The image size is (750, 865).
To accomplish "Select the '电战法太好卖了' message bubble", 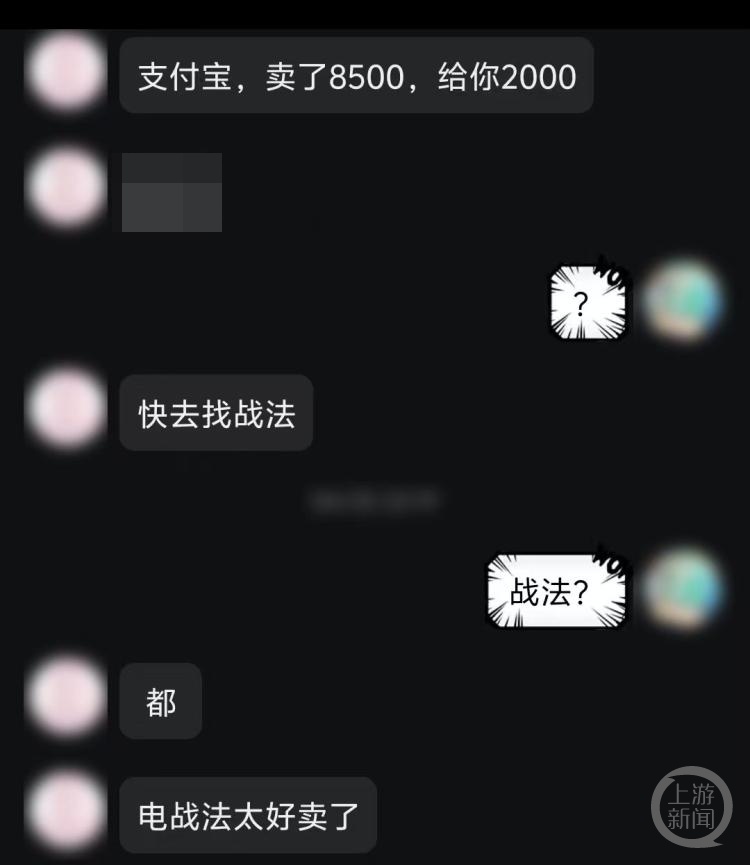I will (248, 815).
